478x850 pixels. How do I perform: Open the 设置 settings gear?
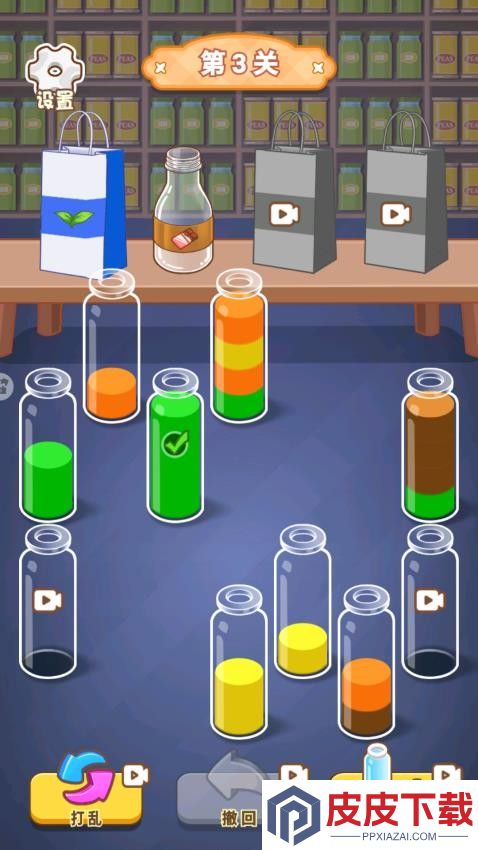click(x=55, y=77)
